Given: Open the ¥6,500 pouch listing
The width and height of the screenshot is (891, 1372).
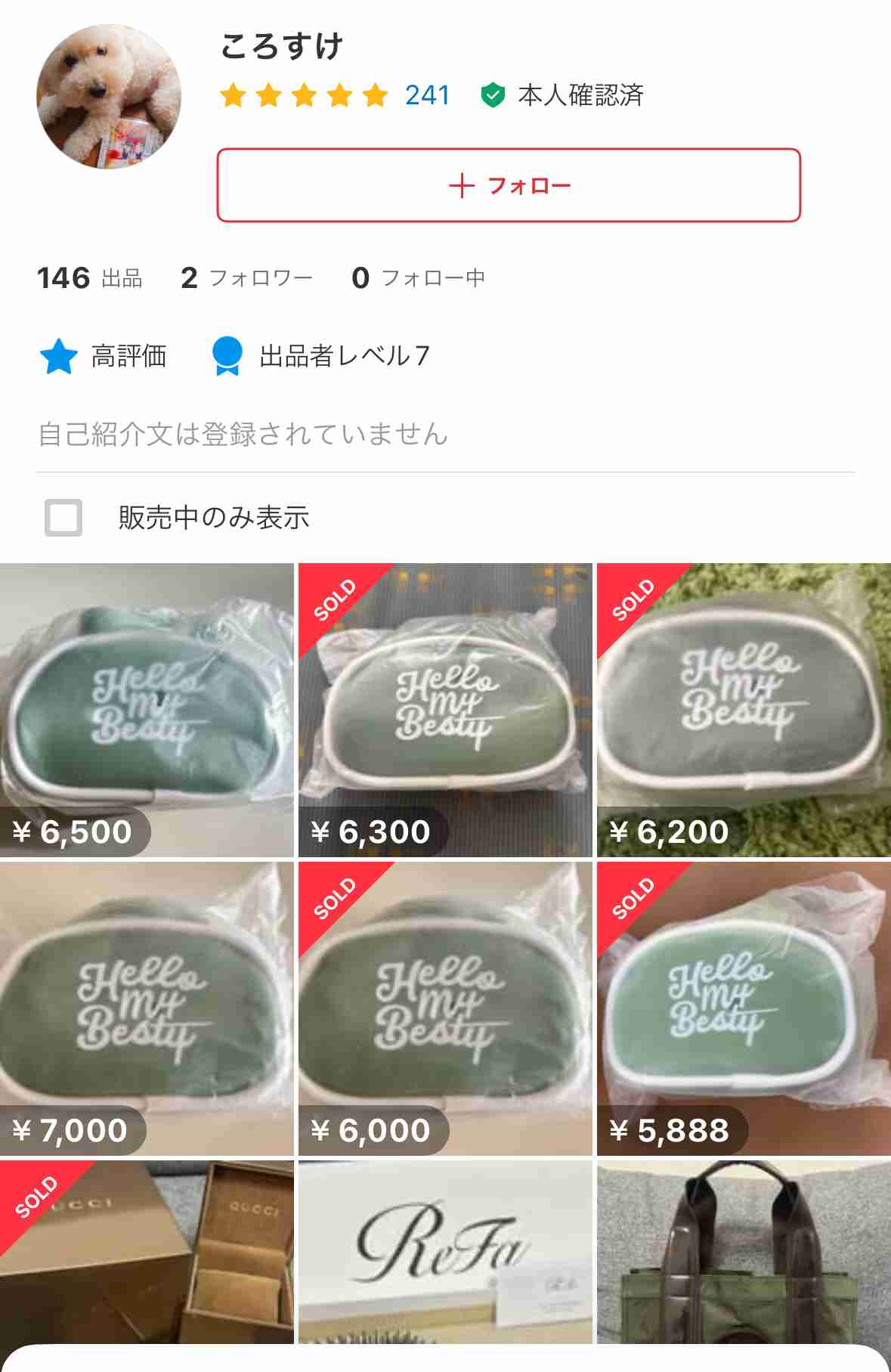Looking at the screenshot, I should (147, 709).
